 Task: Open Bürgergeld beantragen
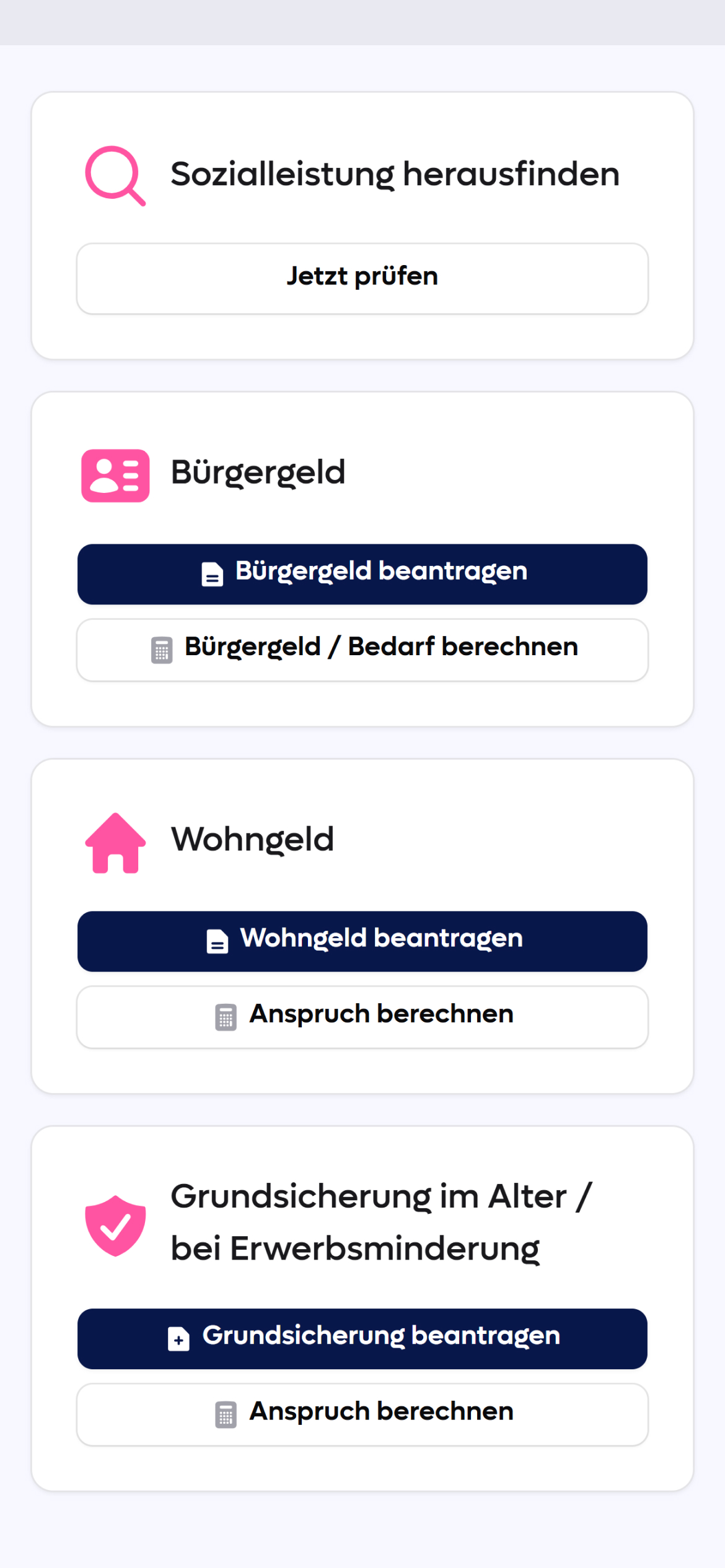[x=362, y=575]
